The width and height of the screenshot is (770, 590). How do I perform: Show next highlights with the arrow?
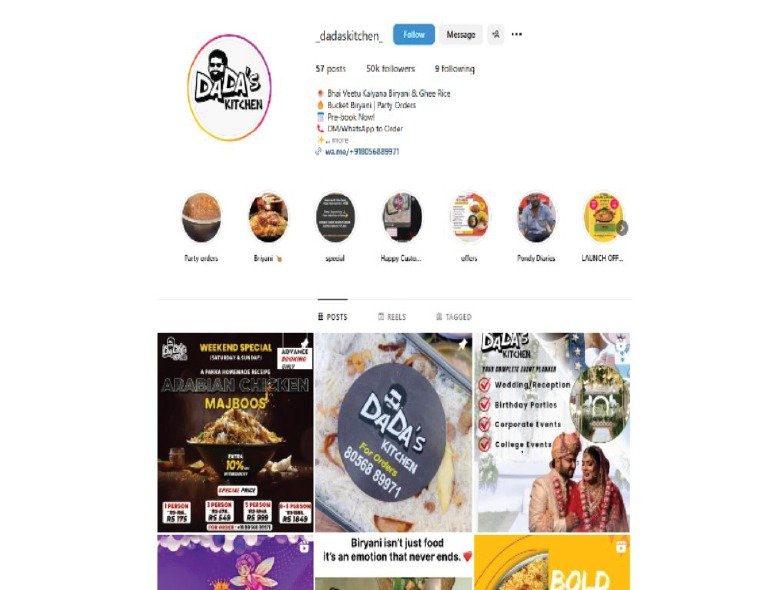[x=622, y=227]
